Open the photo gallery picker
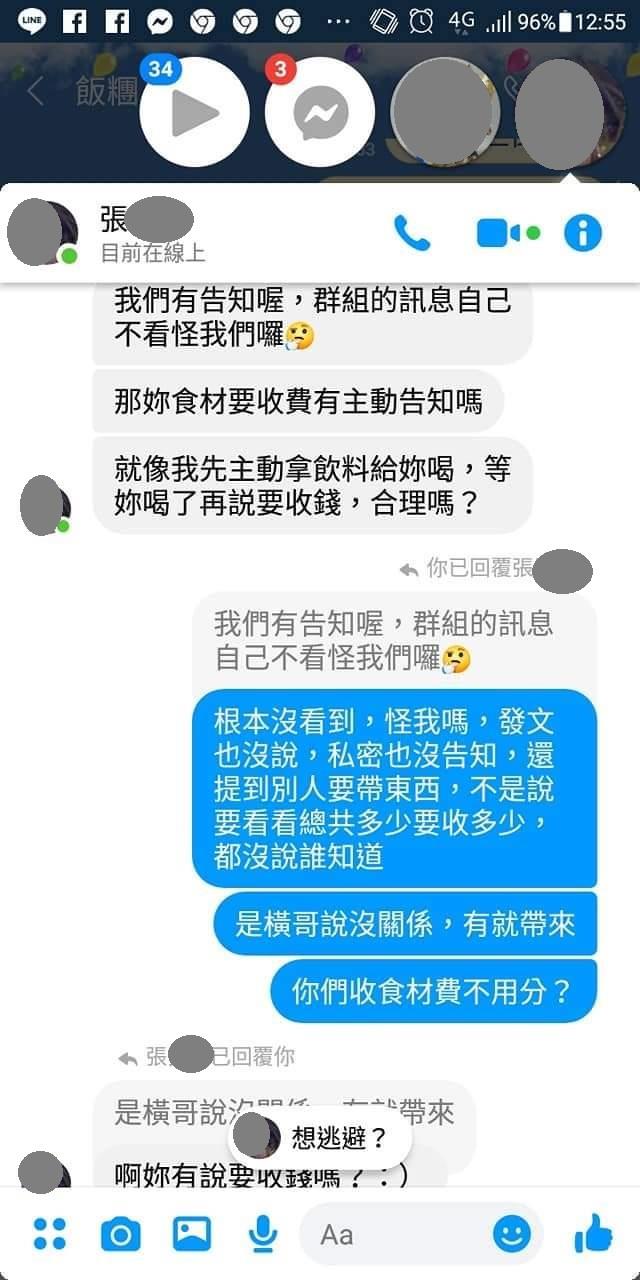The width and height of the screenshot is (640, 1280). point(192,1234)
